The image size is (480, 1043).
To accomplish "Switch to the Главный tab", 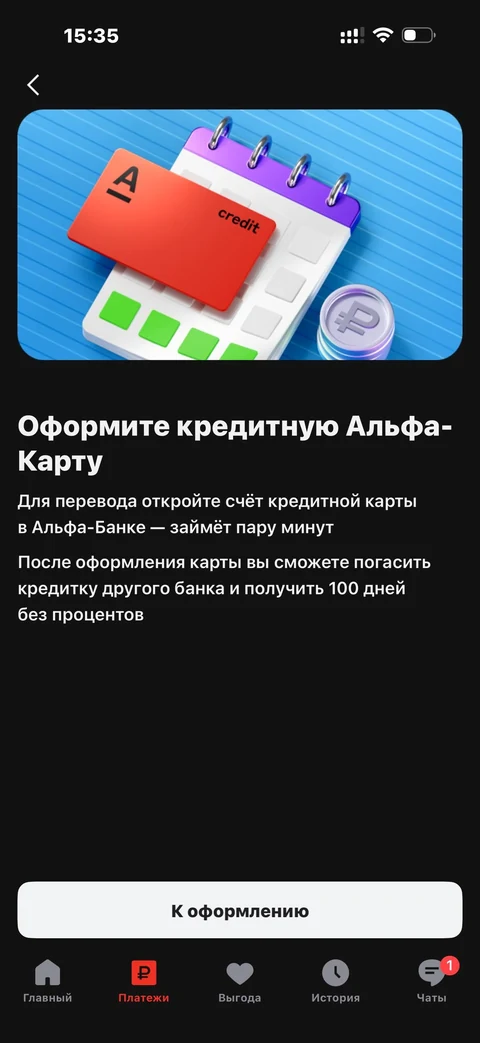I will 47,981.
